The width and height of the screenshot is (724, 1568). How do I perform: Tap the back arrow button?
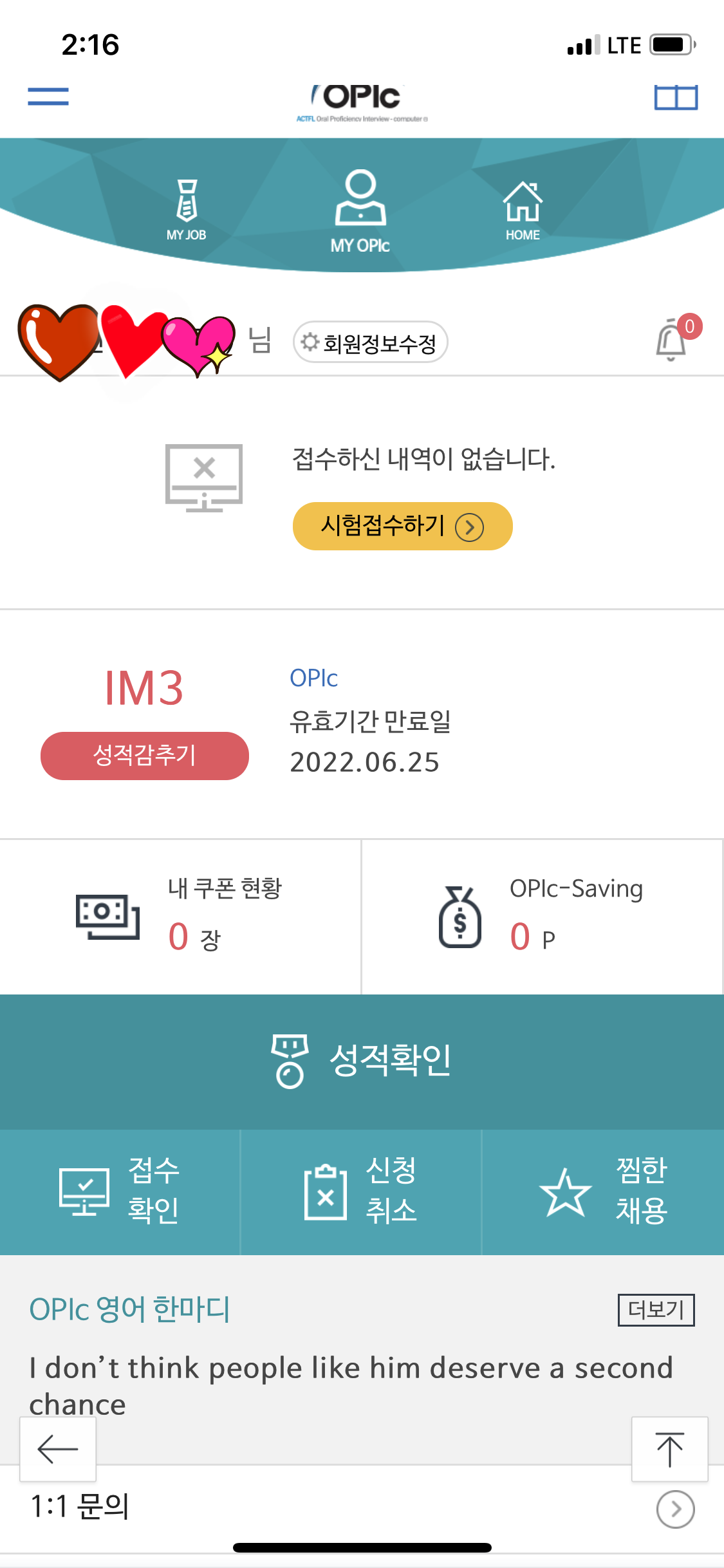coord(58,1449)
